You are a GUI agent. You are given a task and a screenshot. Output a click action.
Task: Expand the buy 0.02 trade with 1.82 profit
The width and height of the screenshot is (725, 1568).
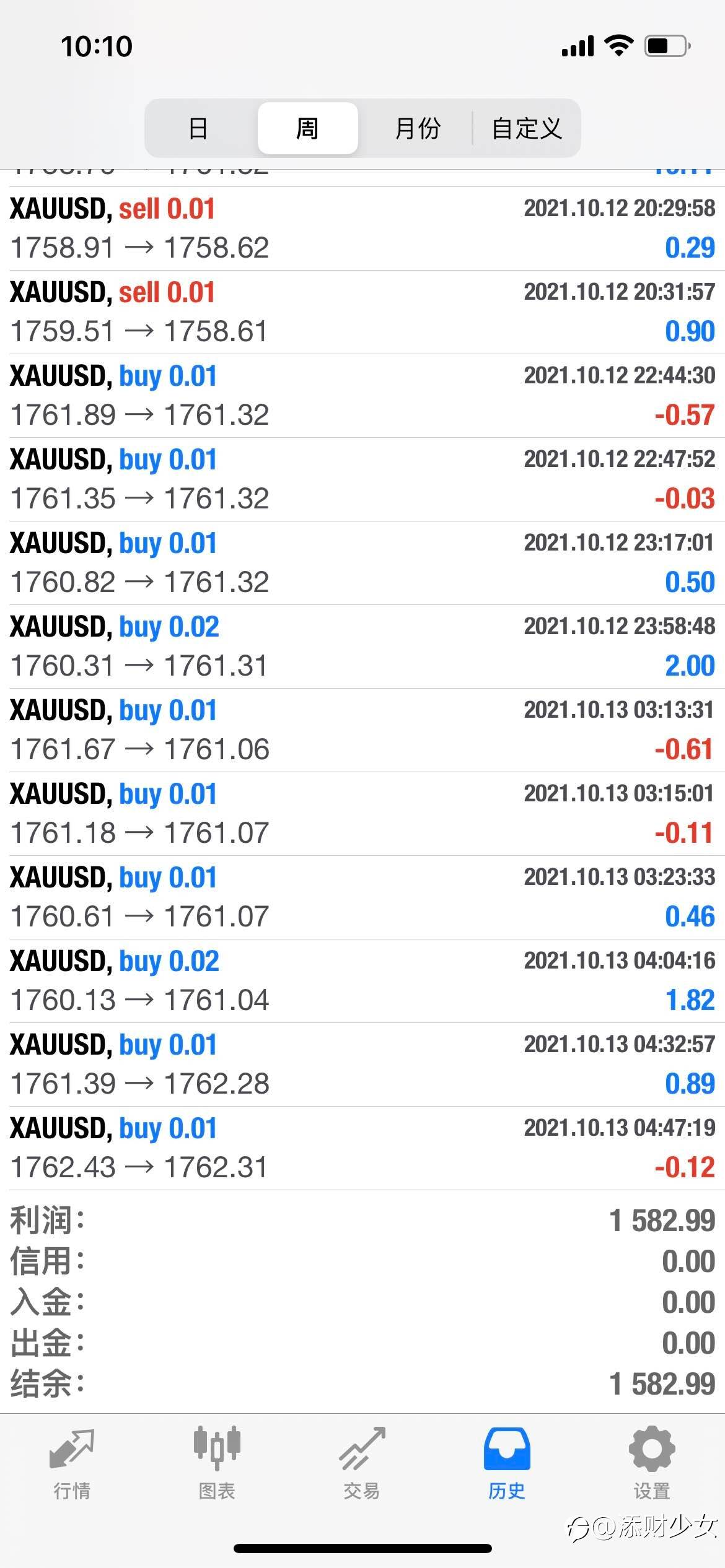pos(362,981)
